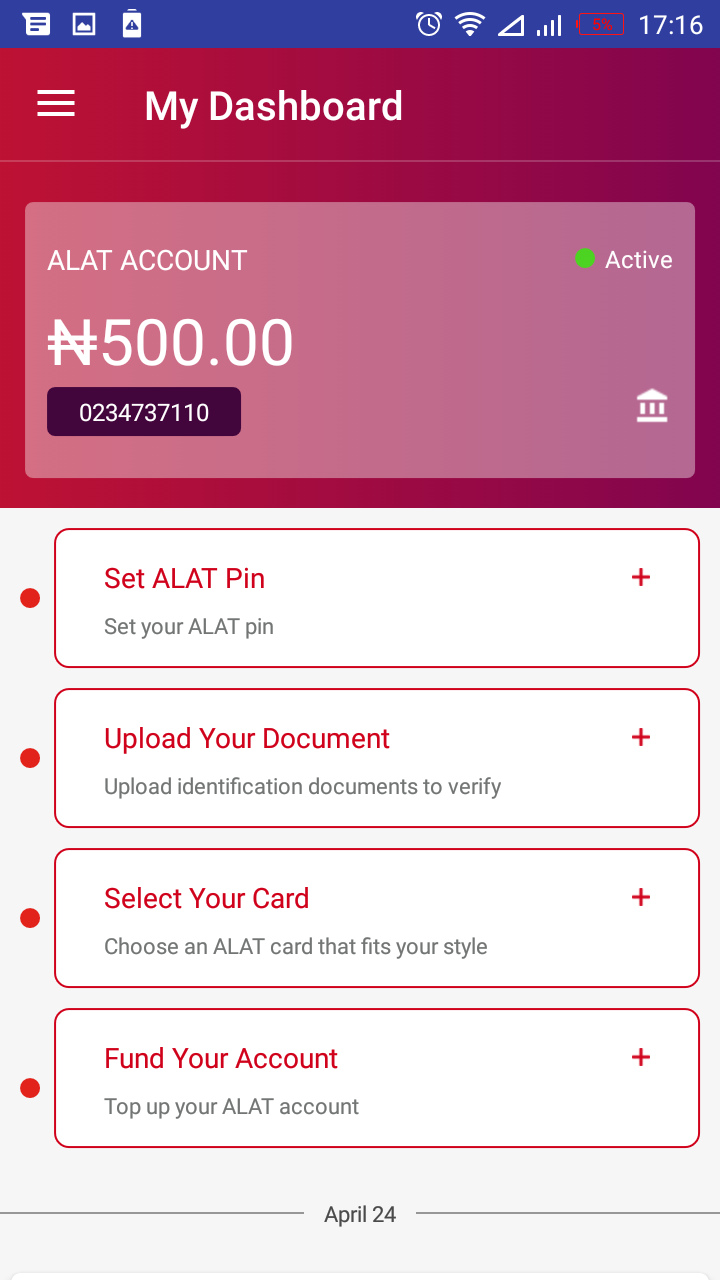Tap the account number 0234737110 chip

point(144,412)
